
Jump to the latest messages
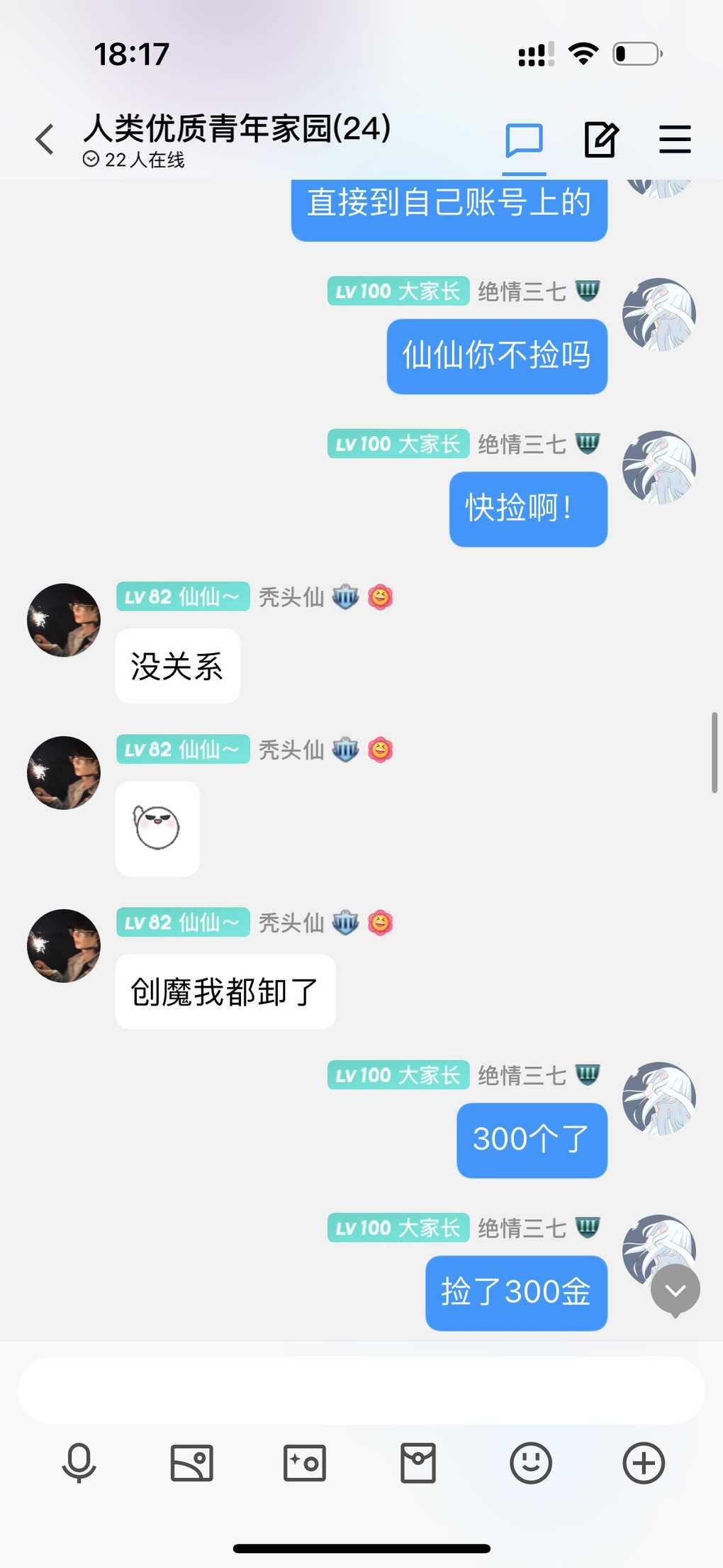676,1290
